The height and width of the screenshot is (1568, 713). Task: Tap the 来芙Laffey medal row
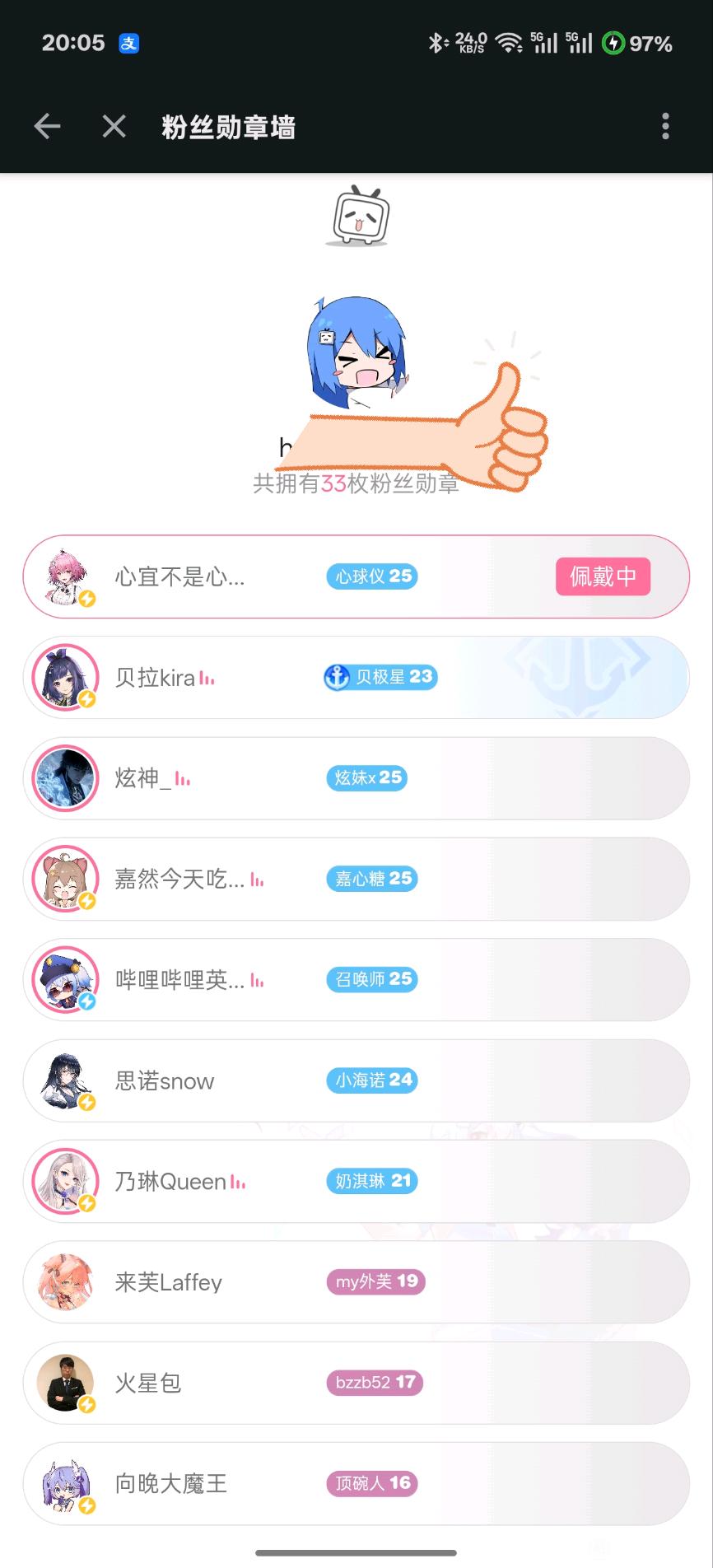[356, 1281]
